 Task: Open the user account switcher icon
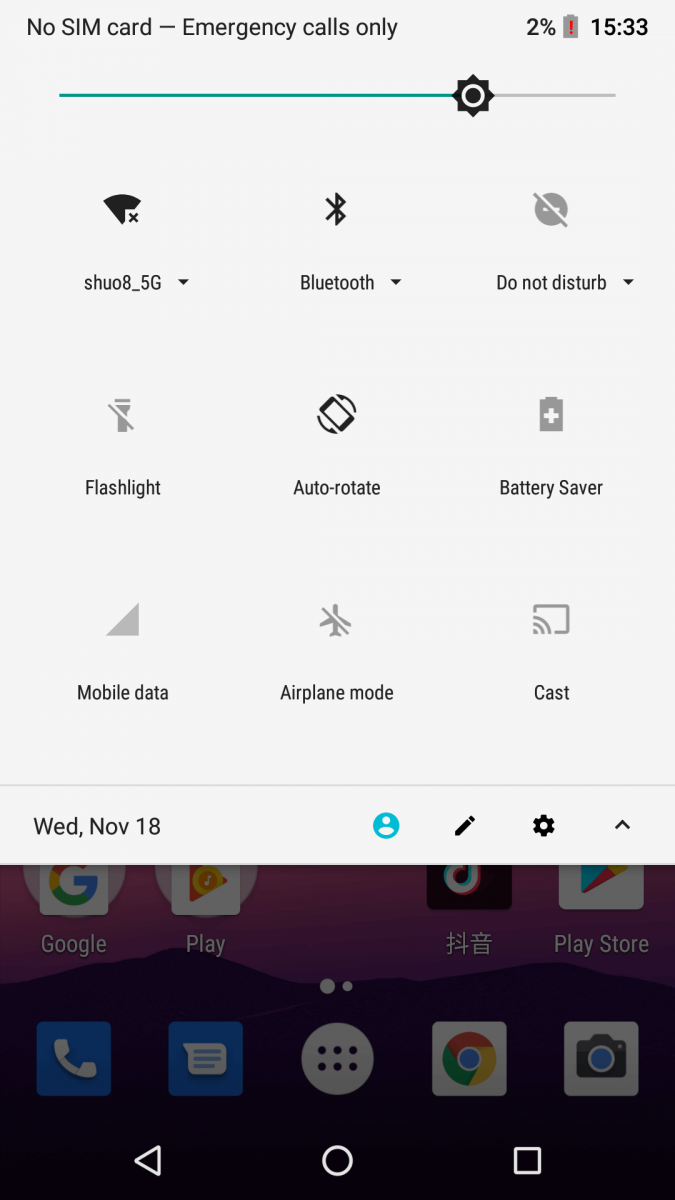386,826
